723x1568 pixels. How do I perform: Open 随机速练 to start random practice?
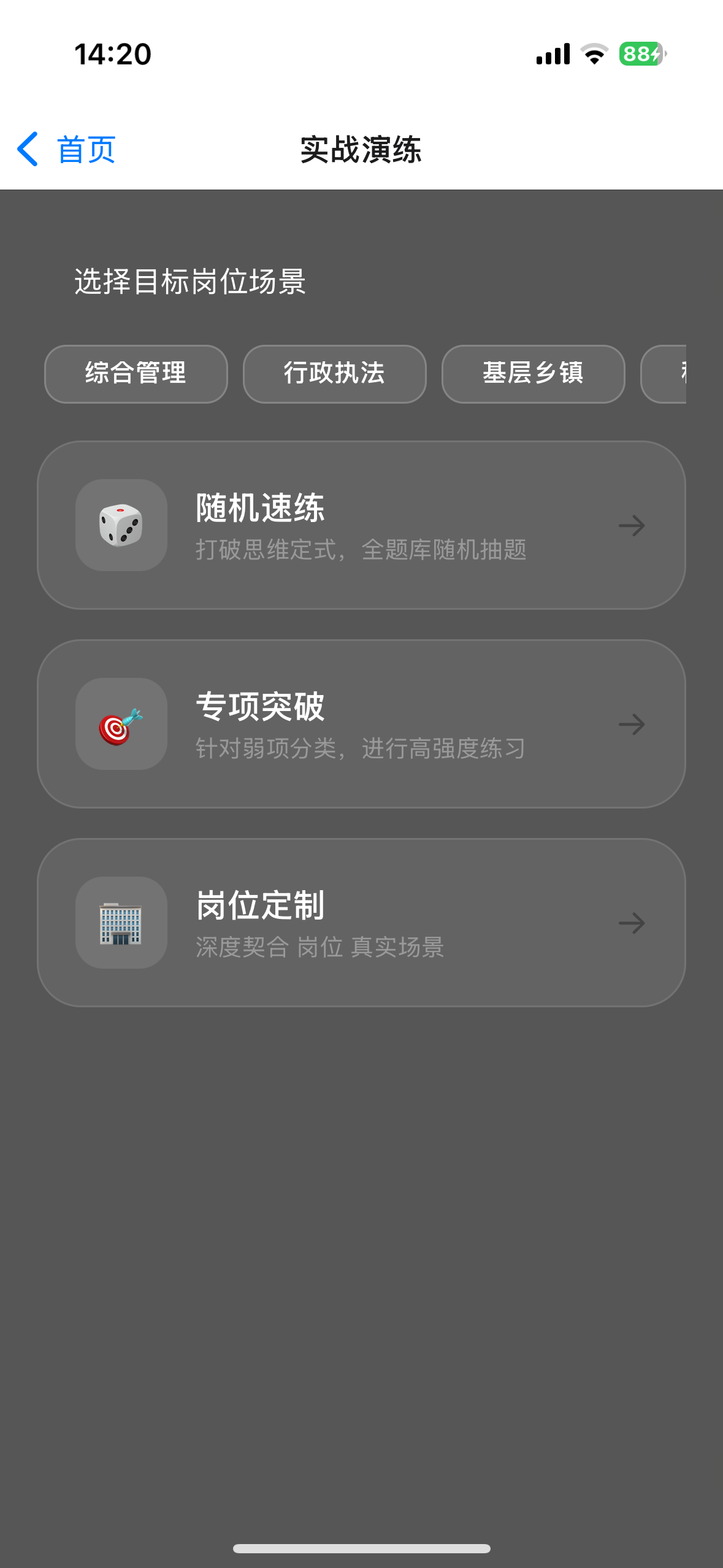click(x=362, y=525)
